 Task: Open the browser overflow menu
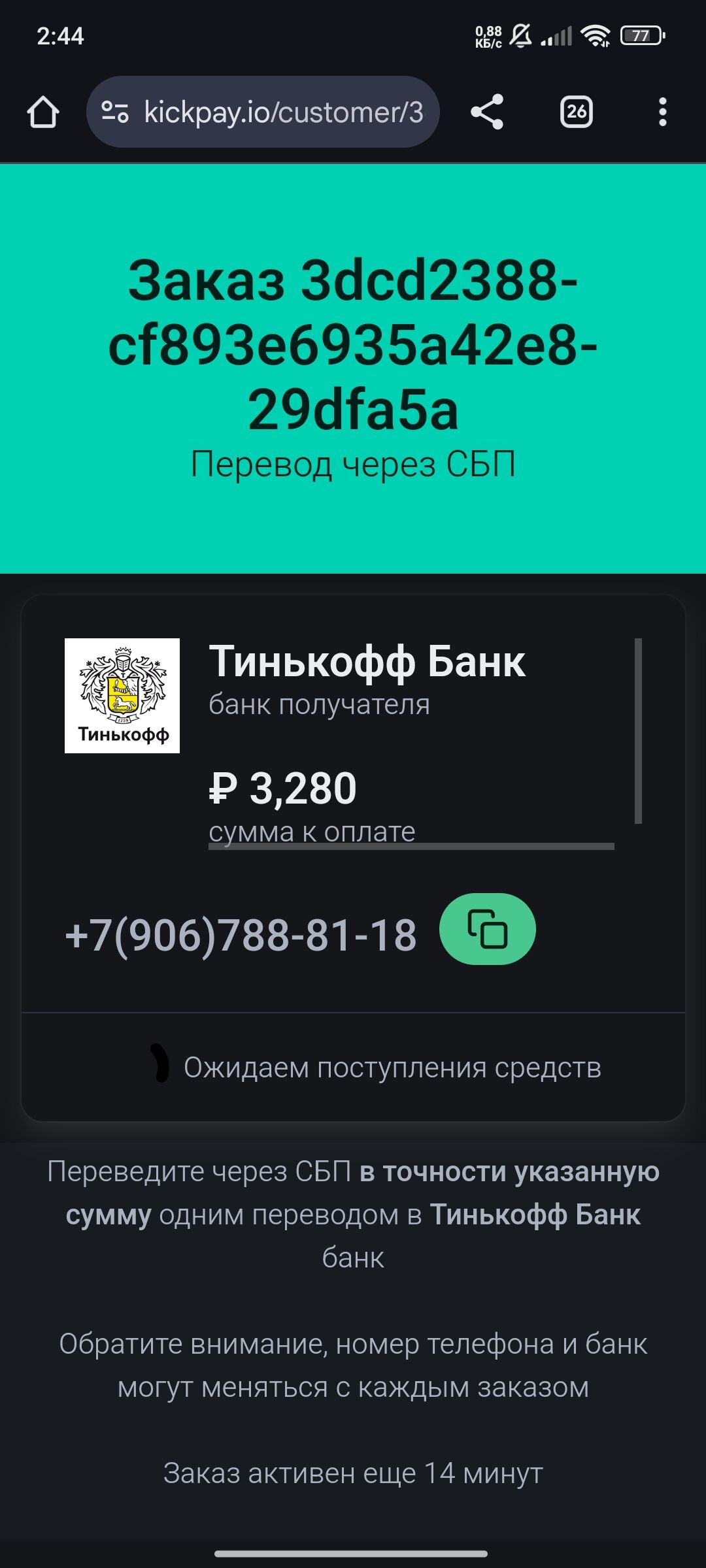coord(662,112)
